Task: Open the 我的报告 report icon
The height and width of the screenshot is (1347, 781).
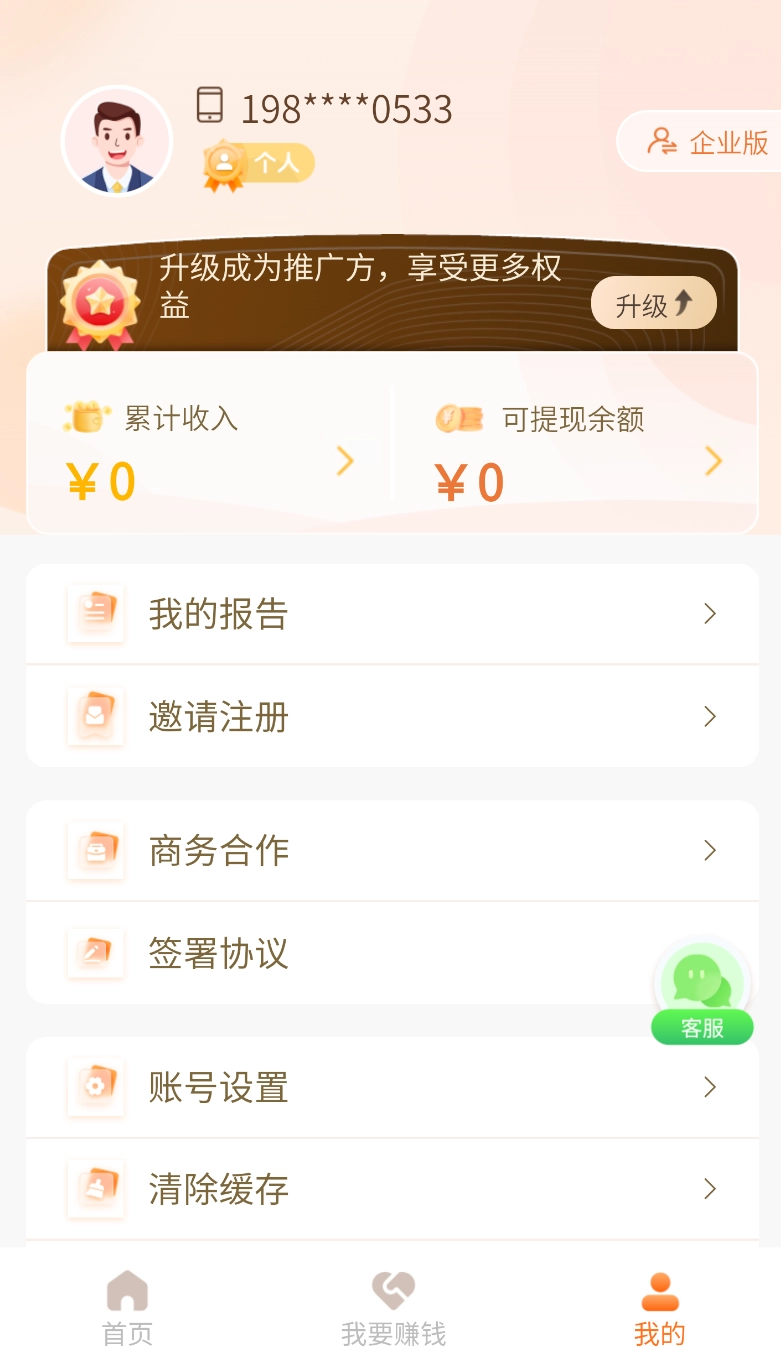Action: [x=96, y=614]
